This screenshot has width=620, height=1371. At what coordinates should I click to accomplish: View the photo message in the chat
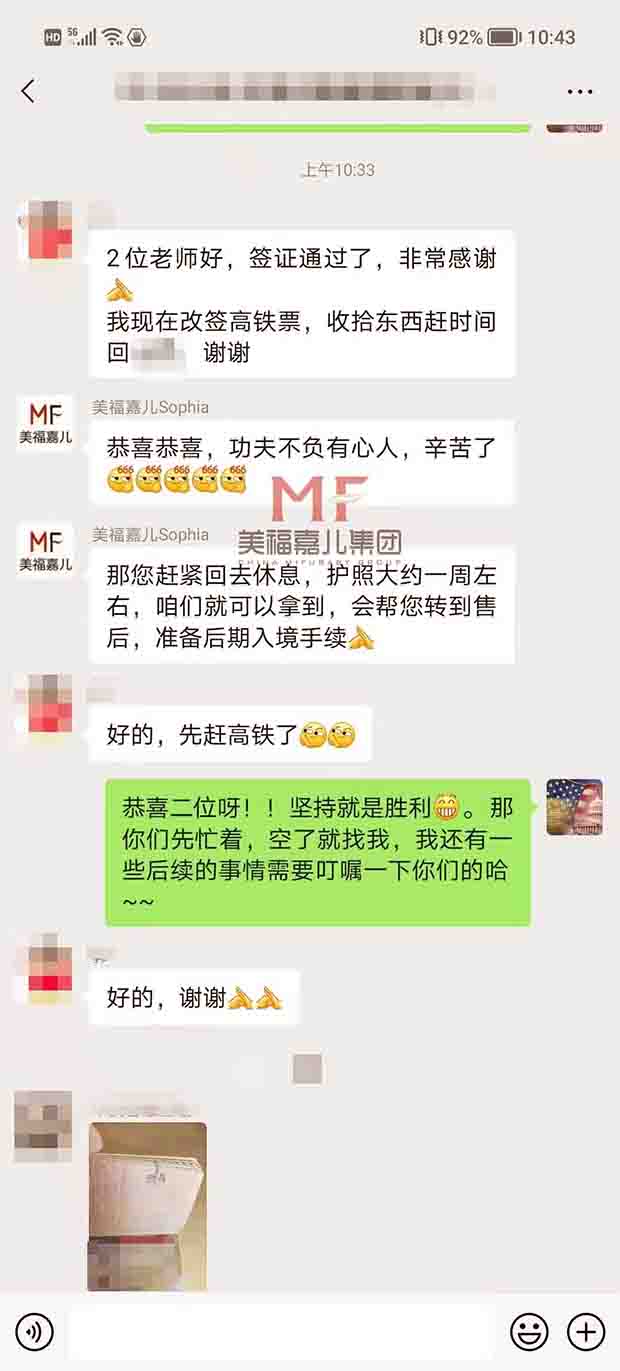coord(147,1205)
